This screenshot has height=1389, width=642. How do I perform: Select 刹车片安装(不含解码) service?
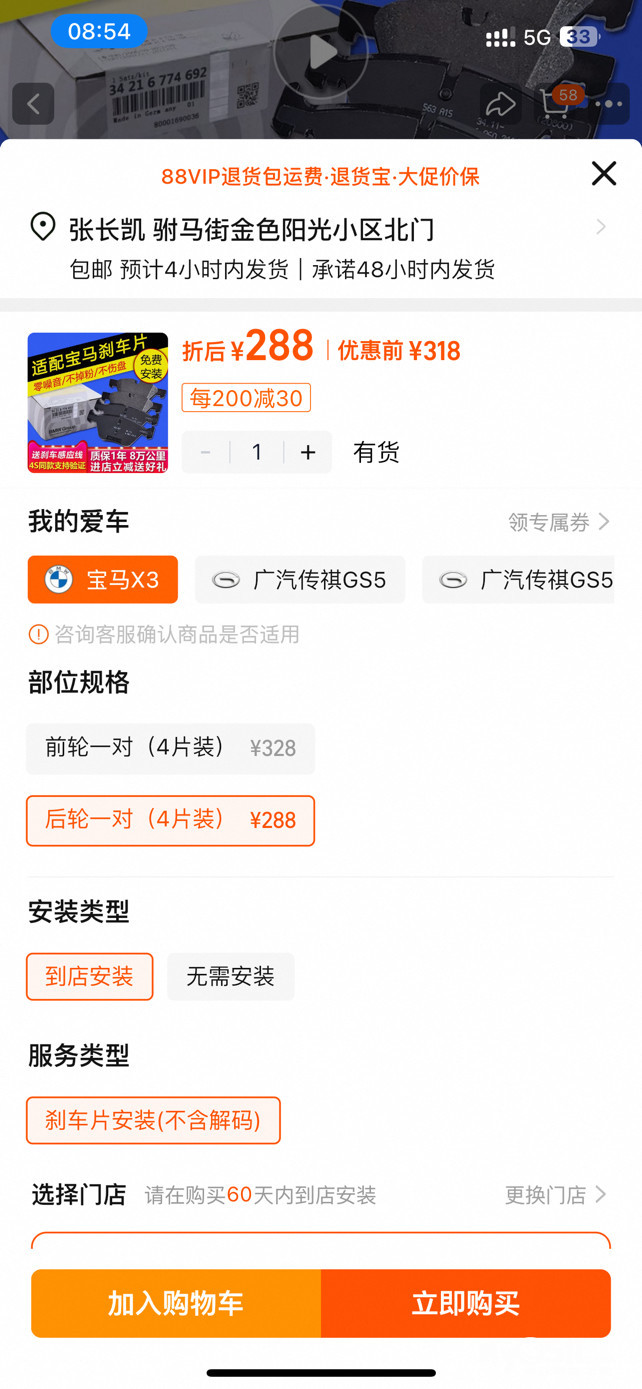153,1120
